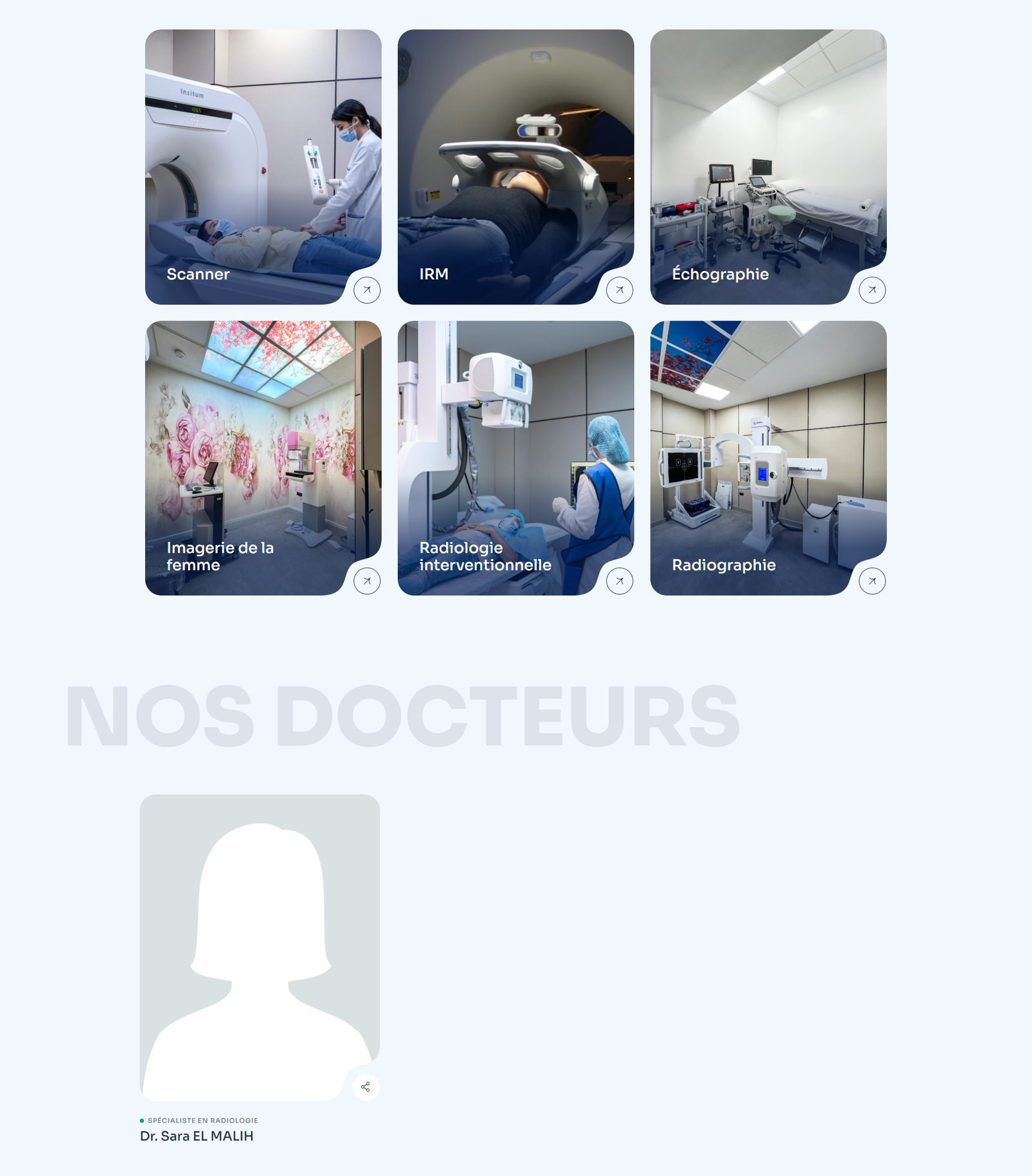Open the Radiologie interventionnelle card
The width and height of the screenshot is (1032, 1176).
(x=515, y=452)
